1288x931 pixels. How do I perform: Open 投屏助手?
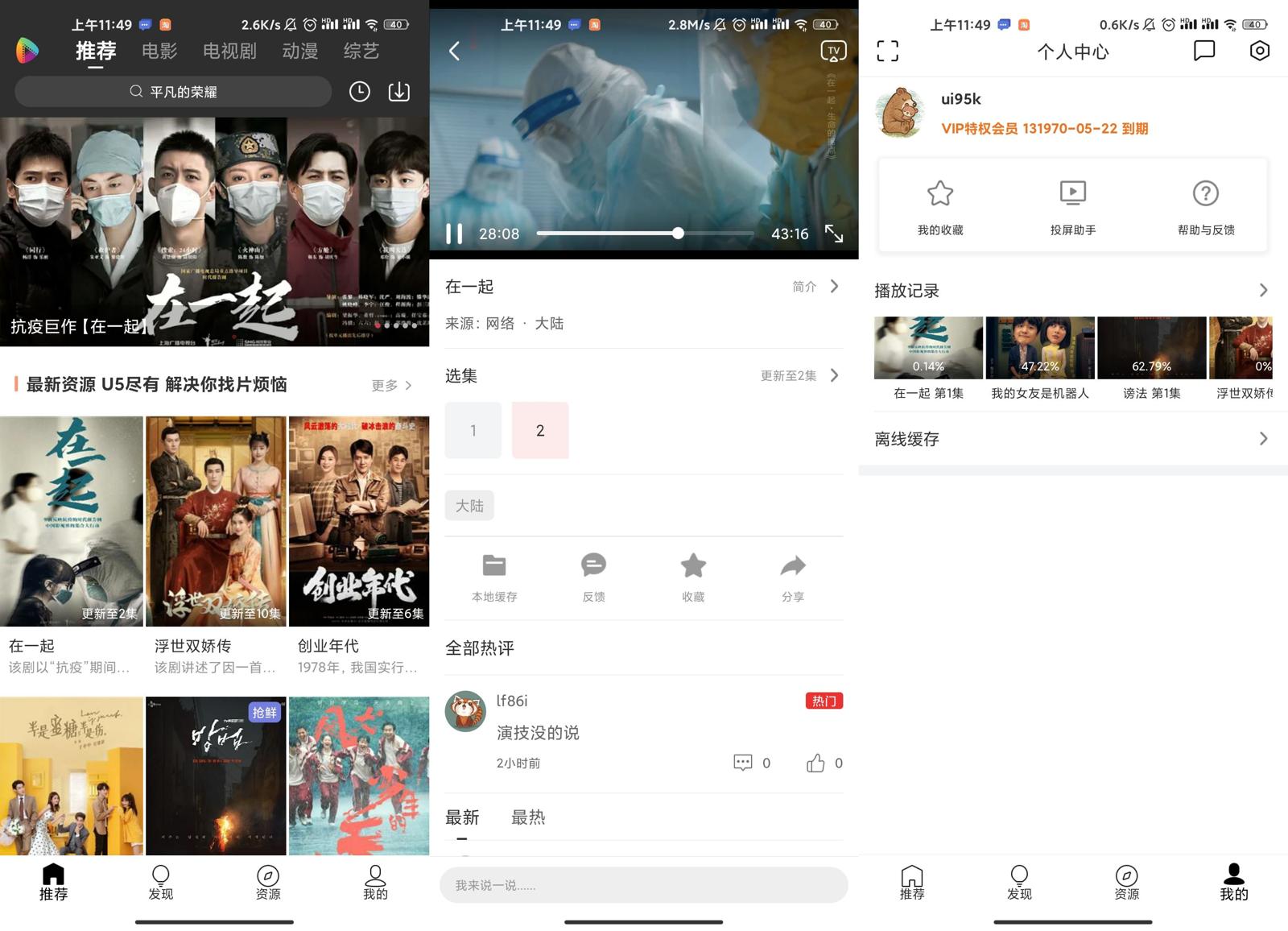(x=1072, y=206)
